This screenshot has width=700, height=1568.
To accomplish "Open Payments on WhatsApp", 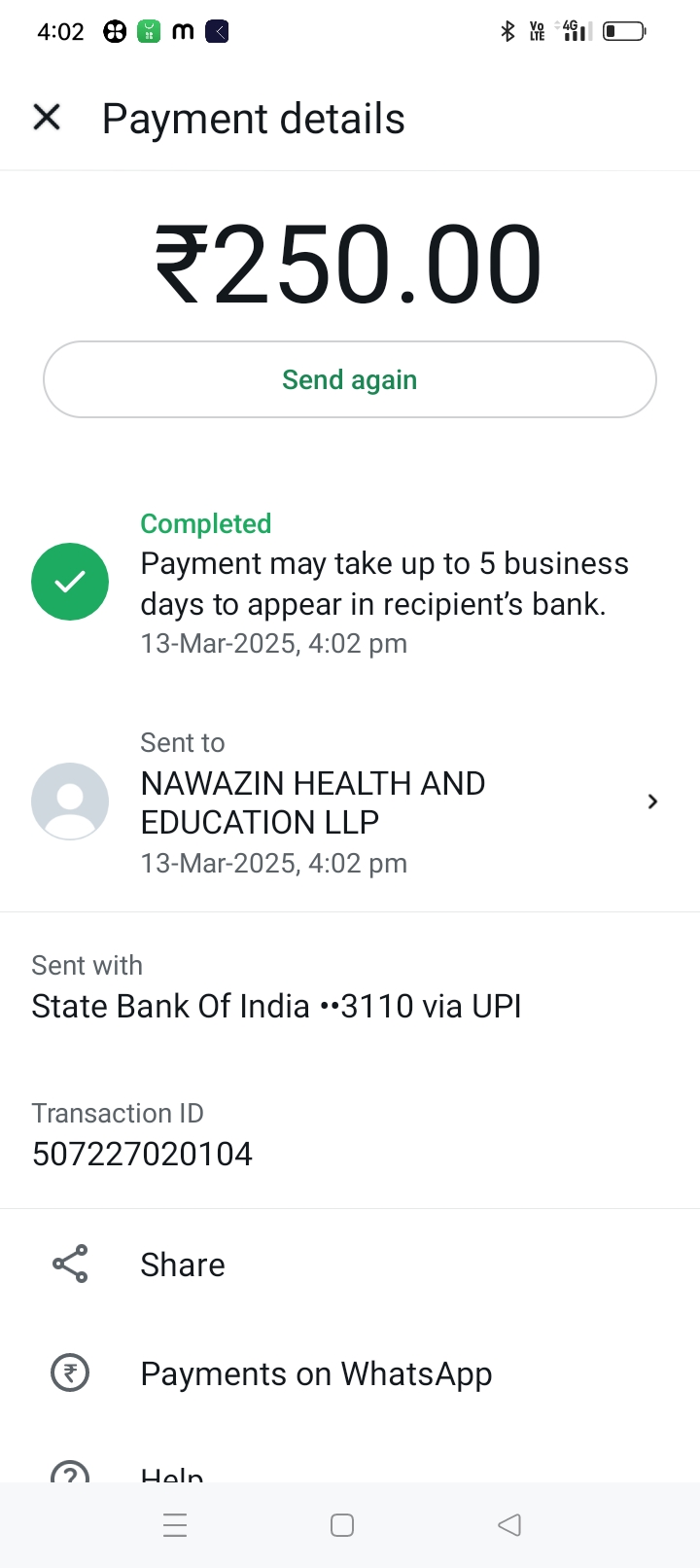I will [316, 1373].
